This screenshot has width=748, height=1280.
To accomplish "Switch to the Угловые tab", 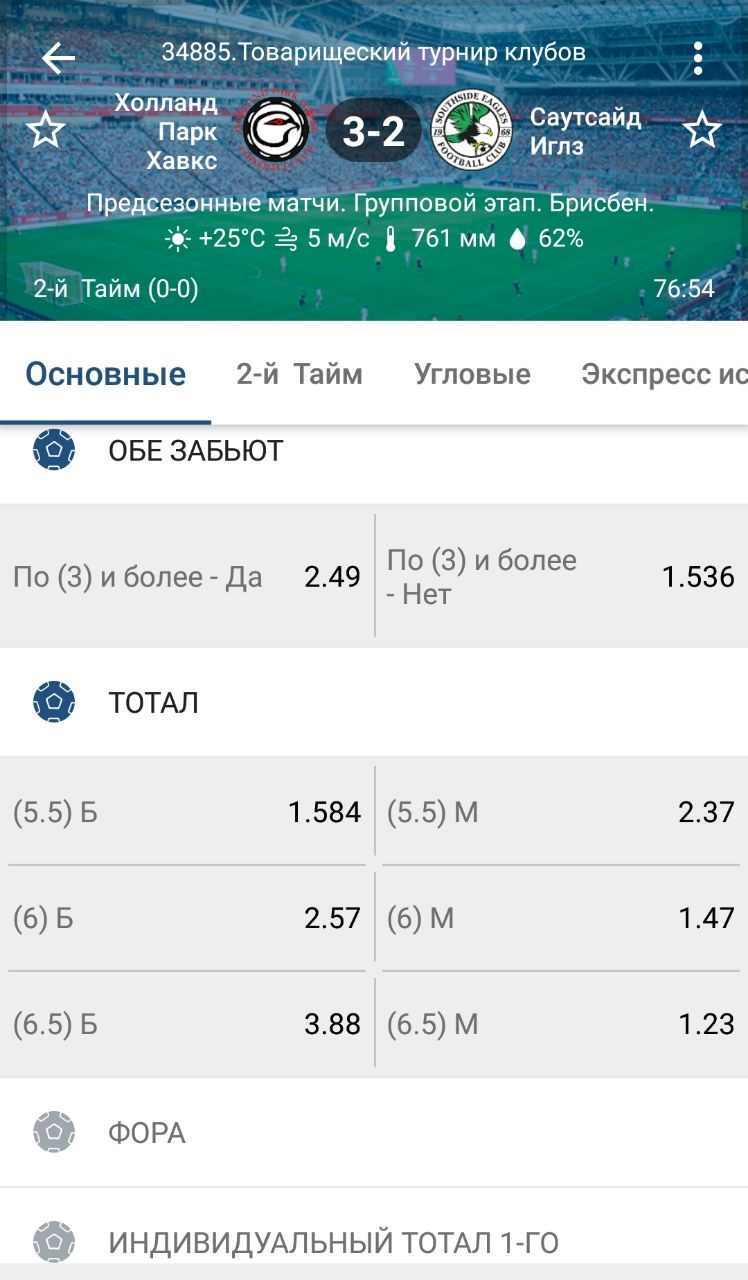I will (472, 375).
